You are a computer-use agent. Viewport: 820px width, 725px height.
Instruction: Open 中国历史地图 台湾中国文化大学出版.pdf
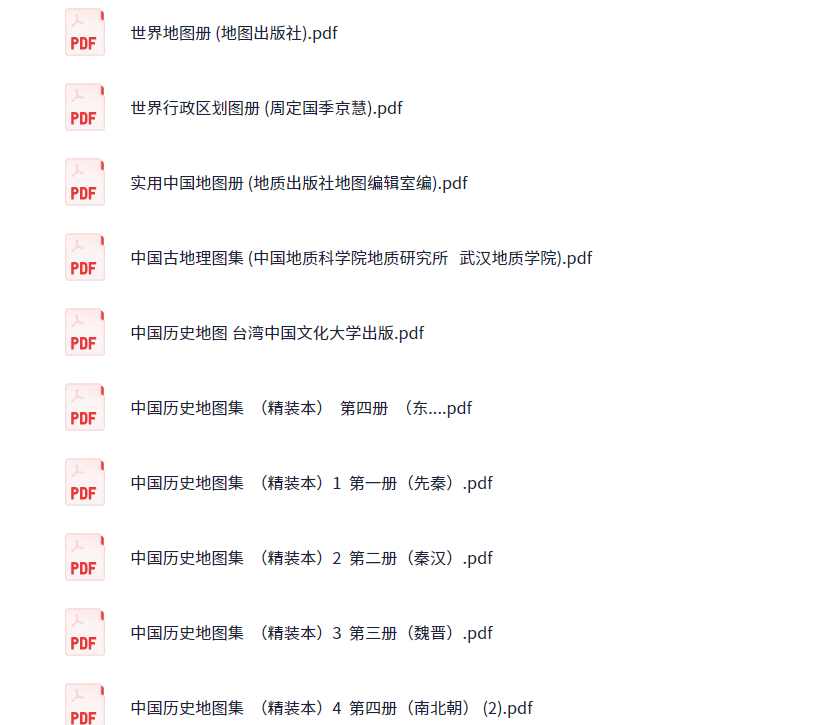tap(277, 333)
